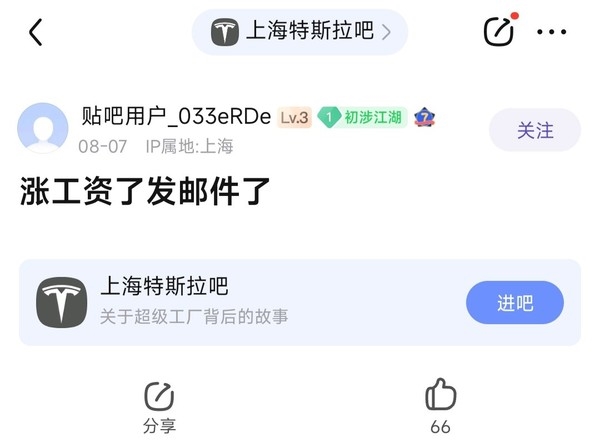Open 上海特斯拉吧 forum header chip
The height and width of the screenshot is (448, 600).
(x=300, y=32)
